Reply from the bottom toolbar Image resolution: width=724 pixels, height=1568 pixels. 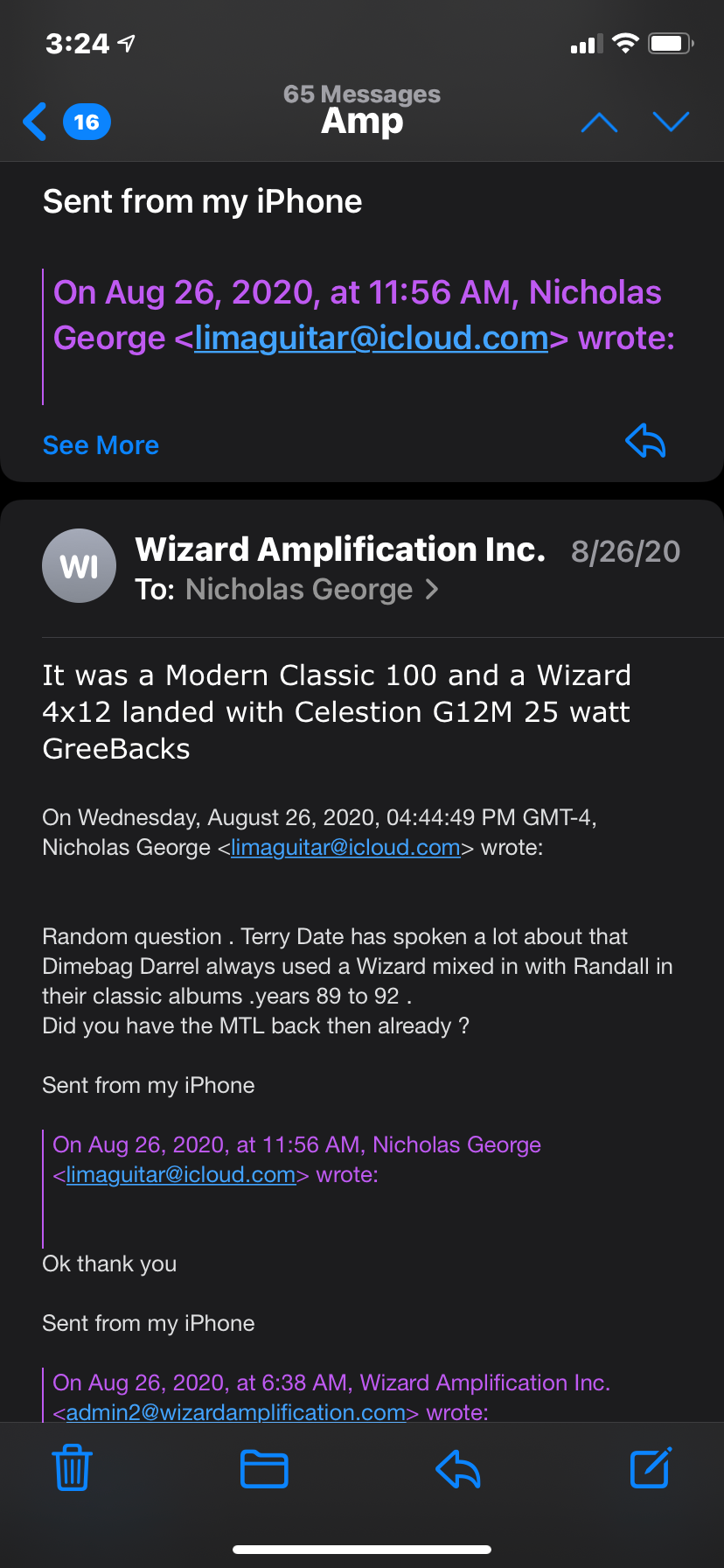tap(458, 1468)
